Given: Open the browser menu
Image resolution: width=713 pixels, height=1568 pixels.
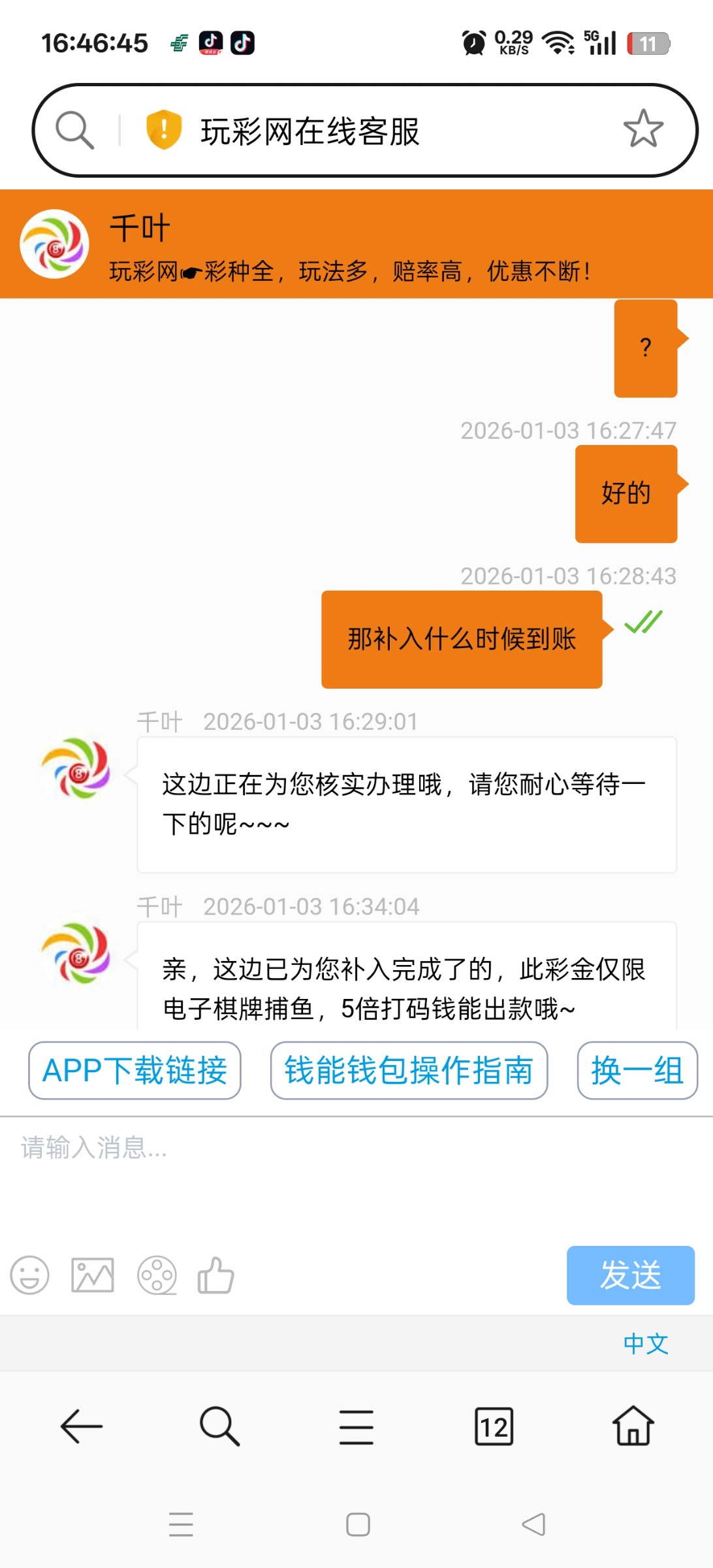Looking at the screenshot, I should [x=356, y=1426].
